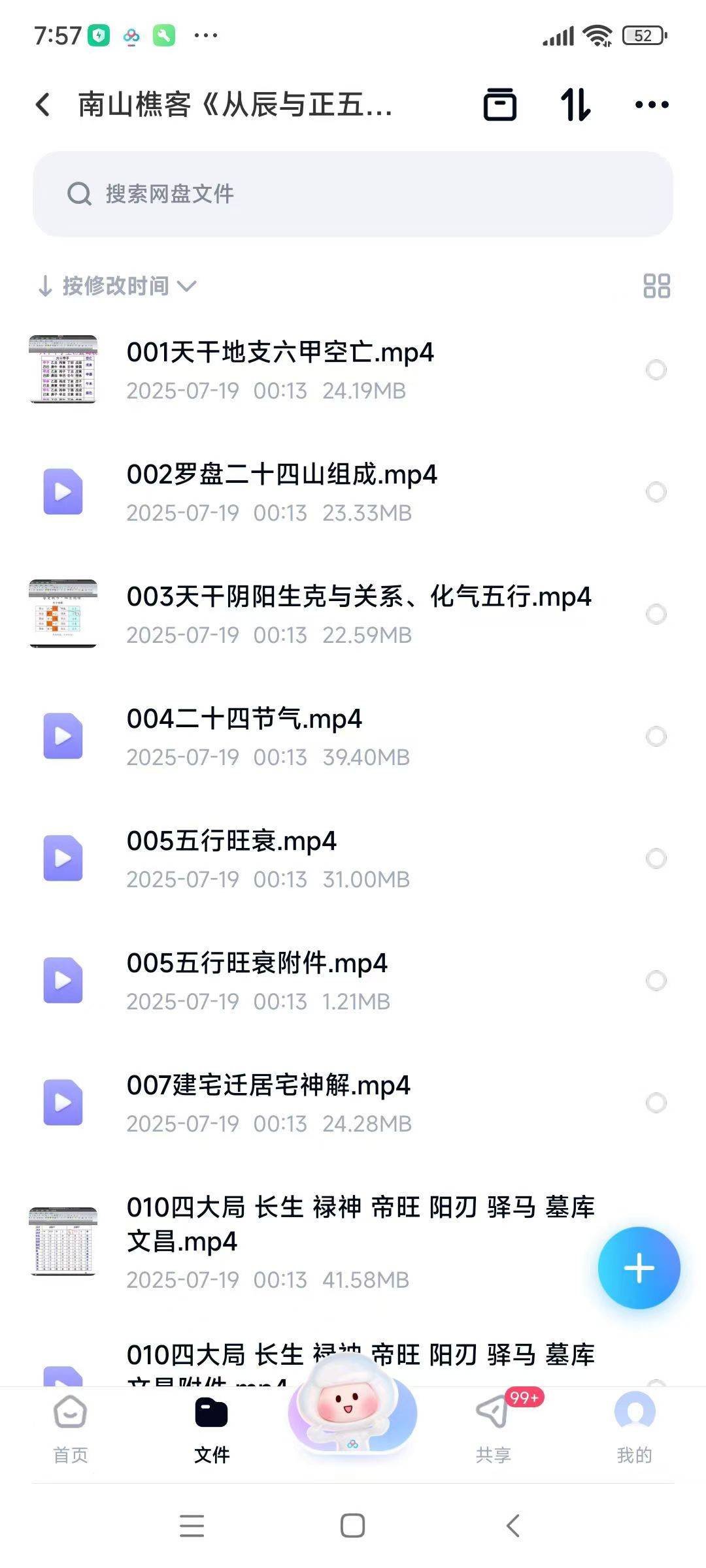Select the circle for 002罗盘二十四山组成.mp4

point(656,492)
